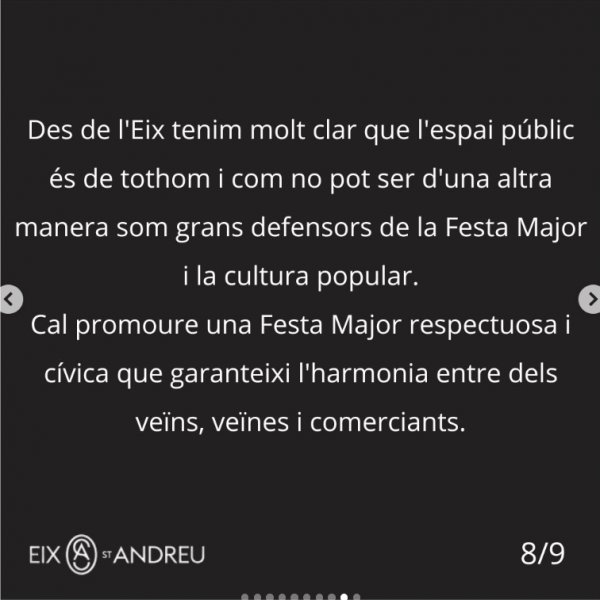
Task: Go to the previous carousel slide
Action: click(x=10, y=299)
